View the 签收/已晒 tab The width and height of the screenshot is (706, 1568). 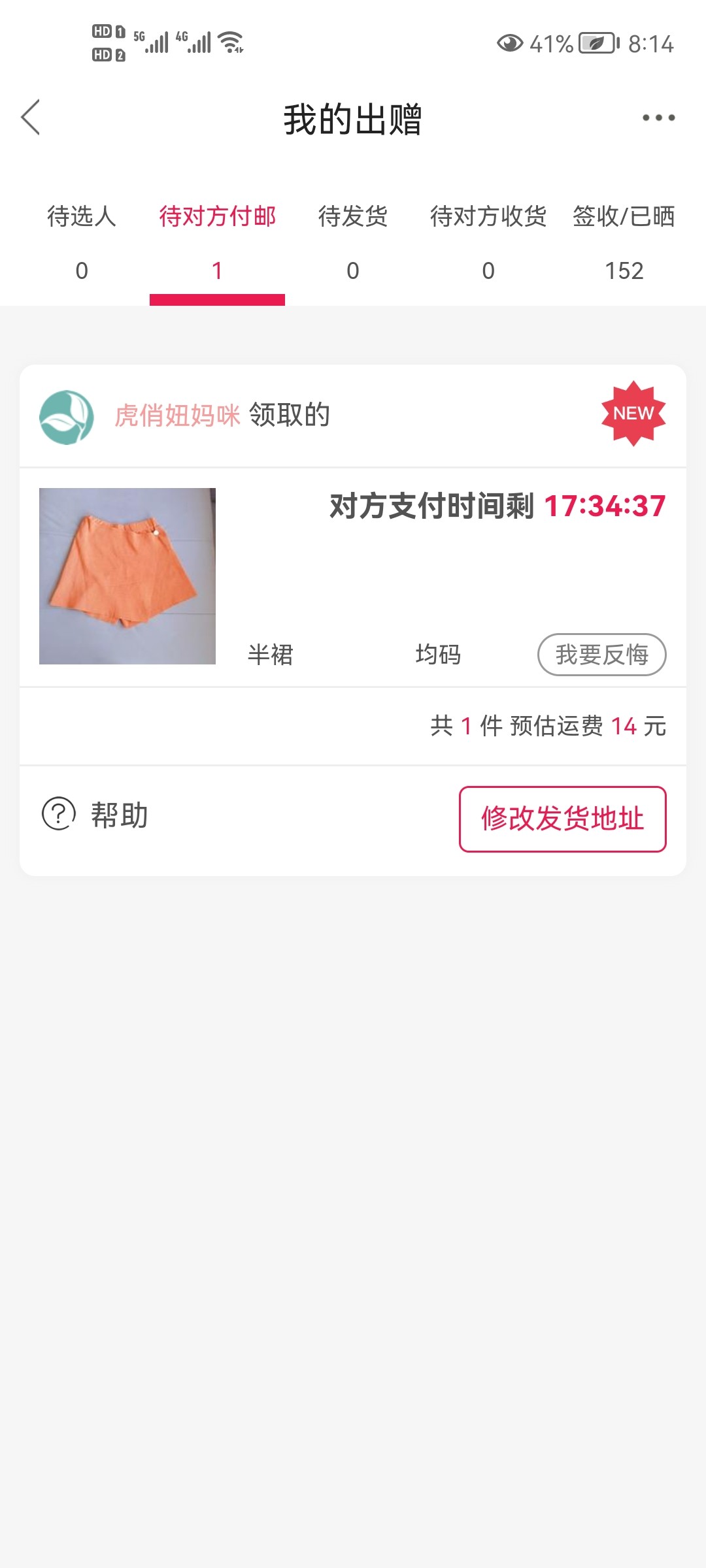pos(624,242)
